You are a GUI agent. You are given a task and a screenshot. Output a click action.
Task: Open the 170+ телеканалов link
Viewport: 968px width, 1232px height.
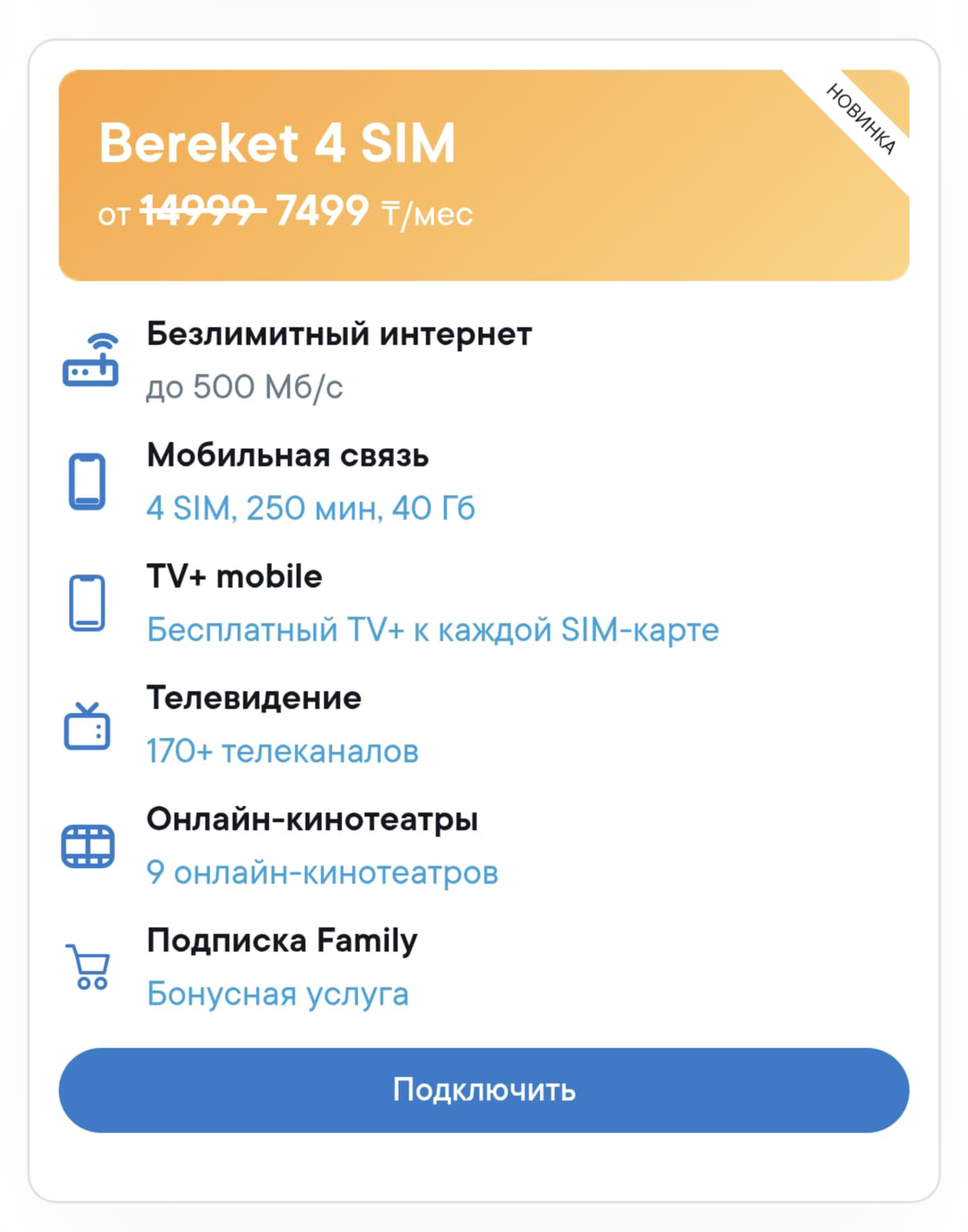click(x=282, y=751)
